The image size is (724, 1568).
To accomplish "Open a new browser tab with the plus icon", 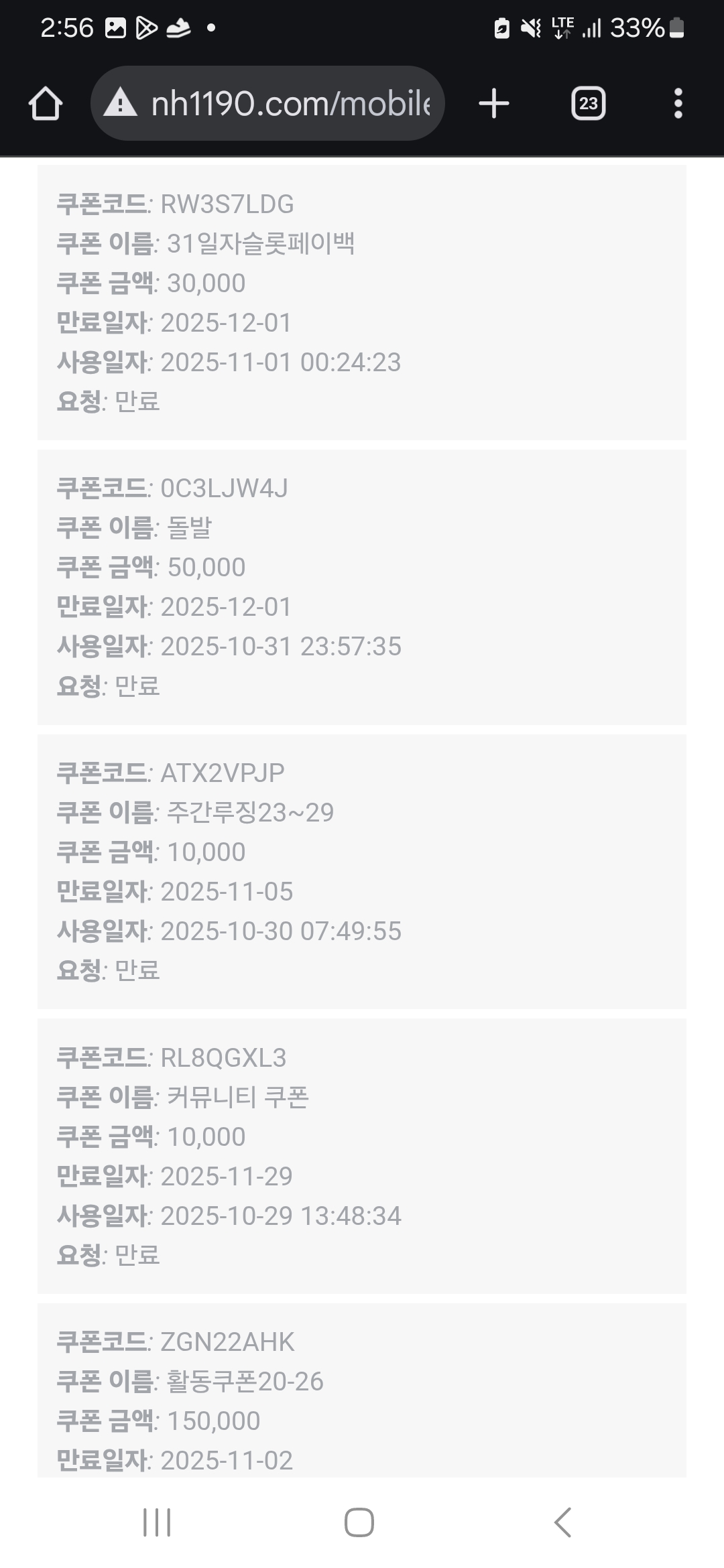I will pos(493,103).
